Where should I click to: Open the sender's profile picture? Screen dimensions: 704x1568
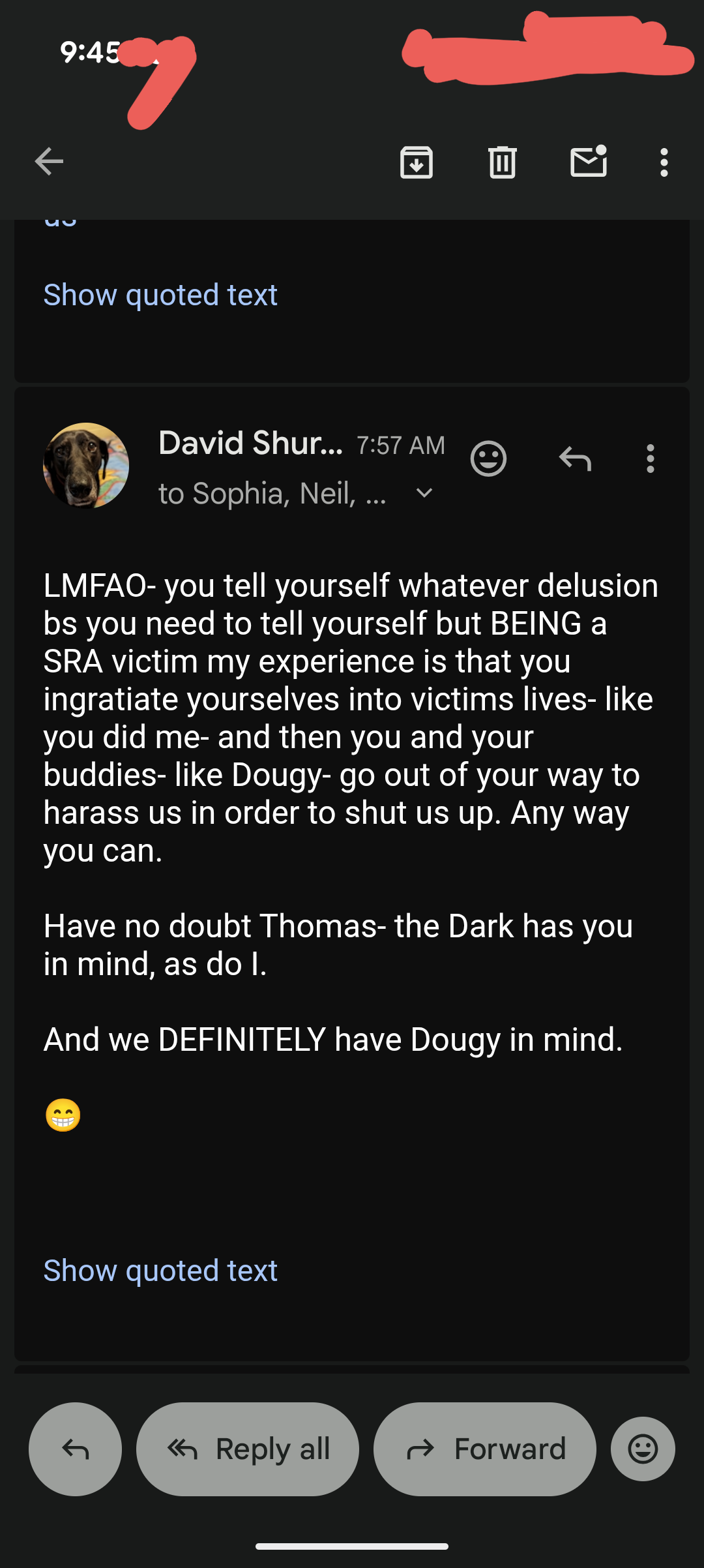86,466
